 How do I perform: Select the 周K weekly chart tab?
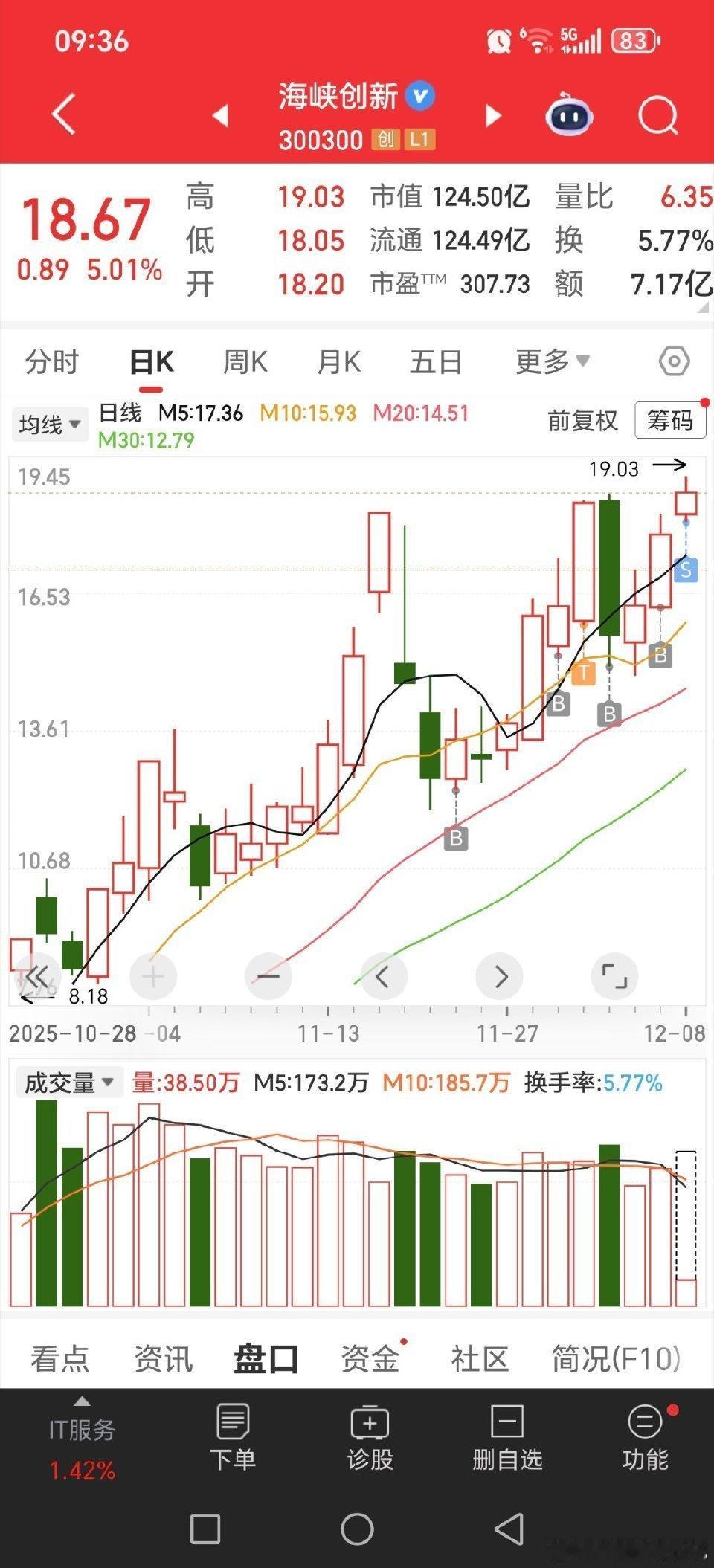245,362
